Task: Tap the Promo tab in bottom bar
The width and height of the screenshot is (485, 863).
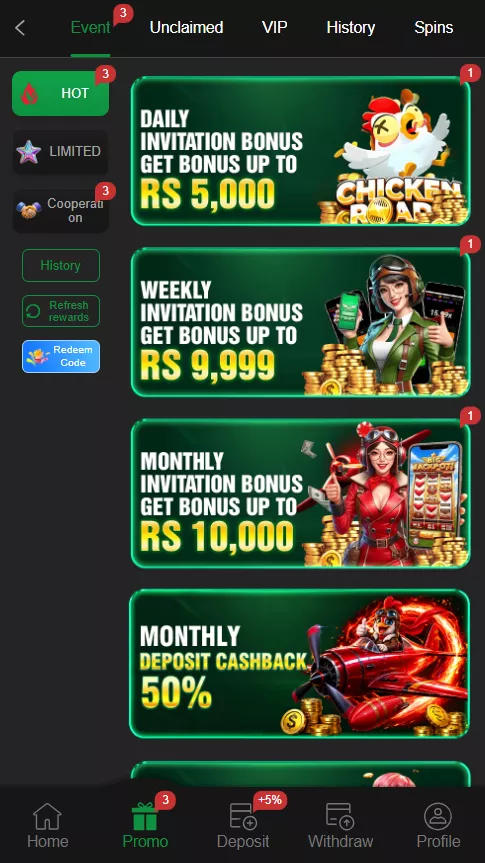Action: point(145,826)
